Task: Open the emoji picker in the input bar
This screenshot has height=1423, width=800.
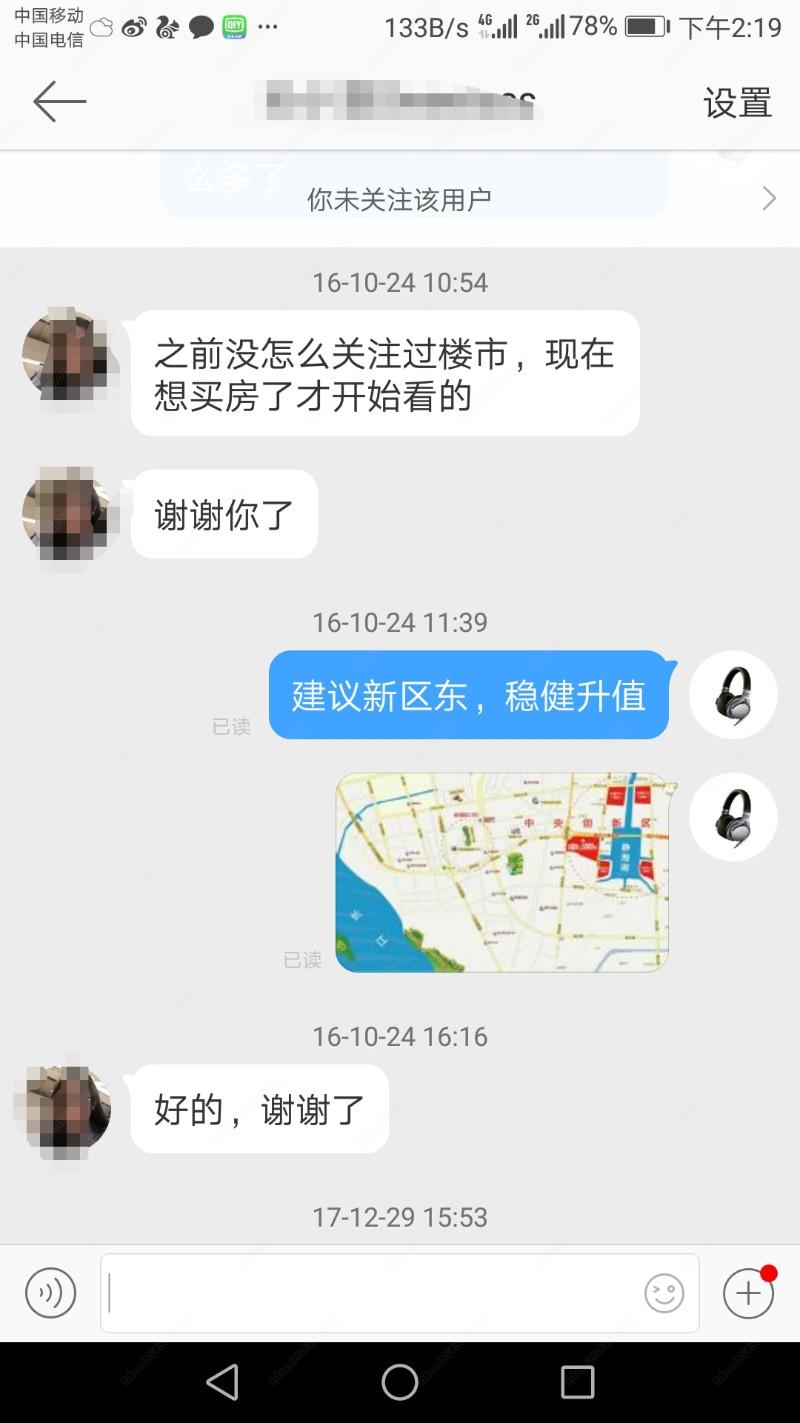Action: click(662, 1292)
